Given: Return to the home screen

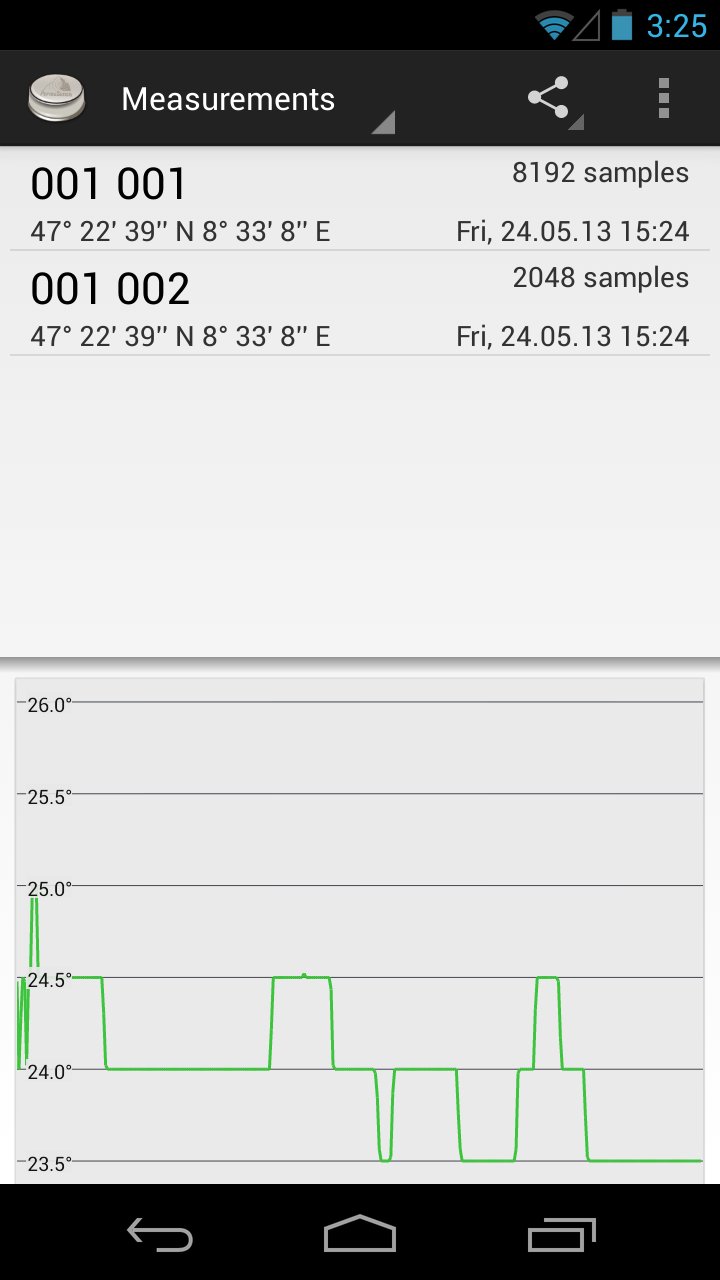Looking at the screenshot, I should tap(360, 1234).
